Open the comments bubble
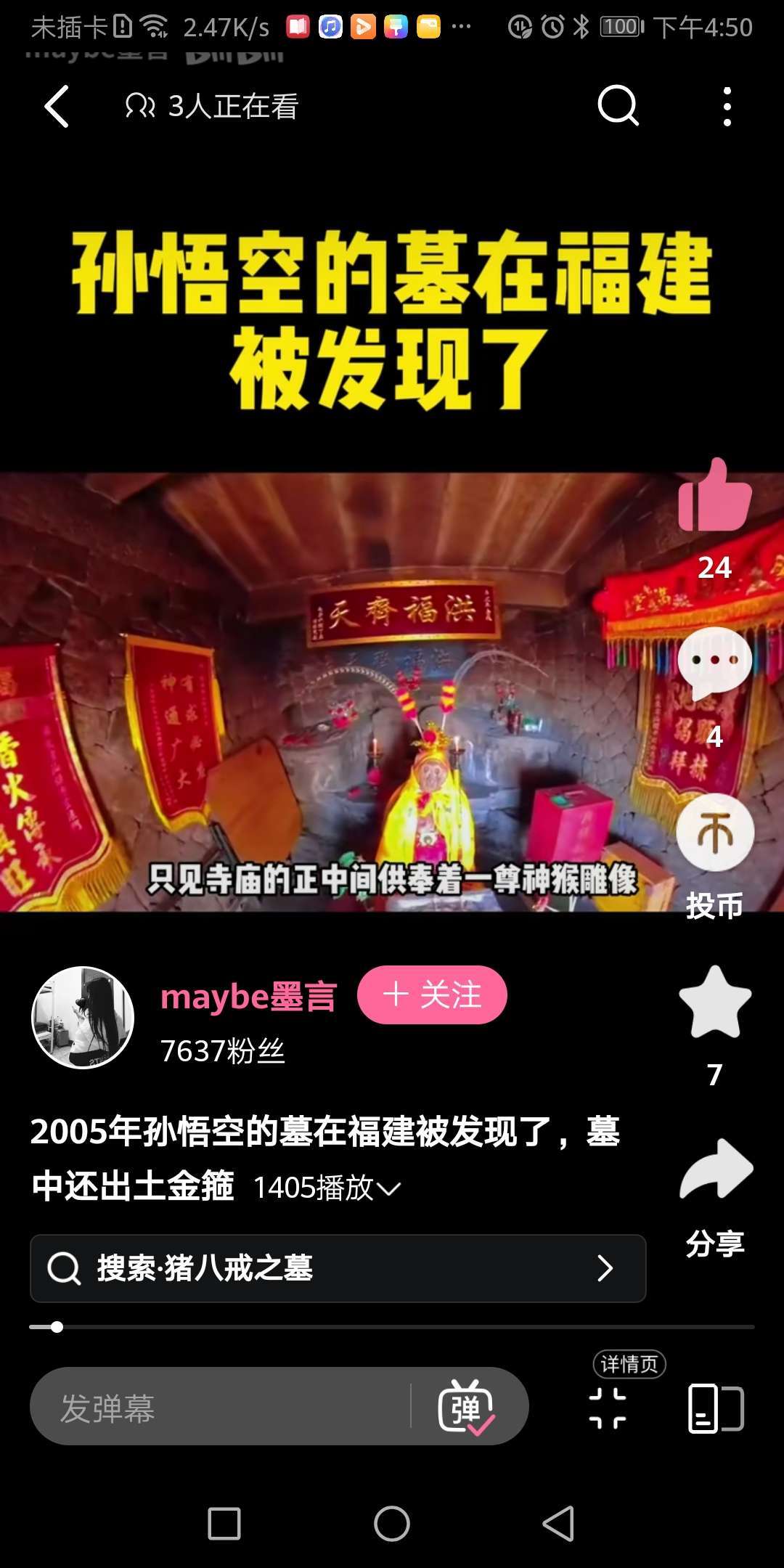The image size is (784, 1568). 714,662
